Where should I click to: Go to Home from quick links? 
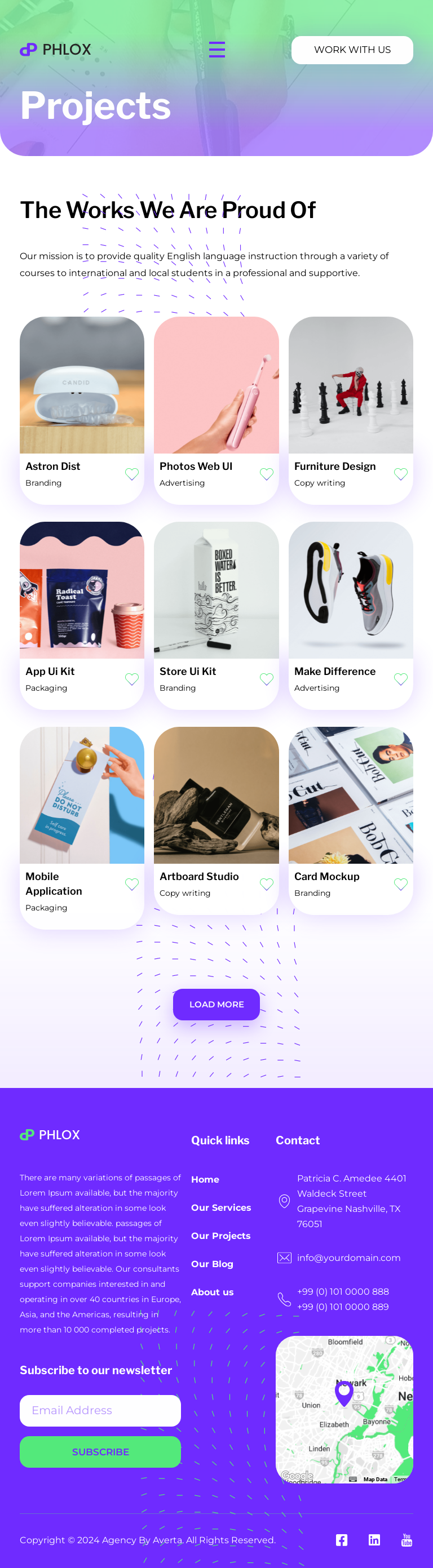pyautogui.click(x=205, y=1180)
